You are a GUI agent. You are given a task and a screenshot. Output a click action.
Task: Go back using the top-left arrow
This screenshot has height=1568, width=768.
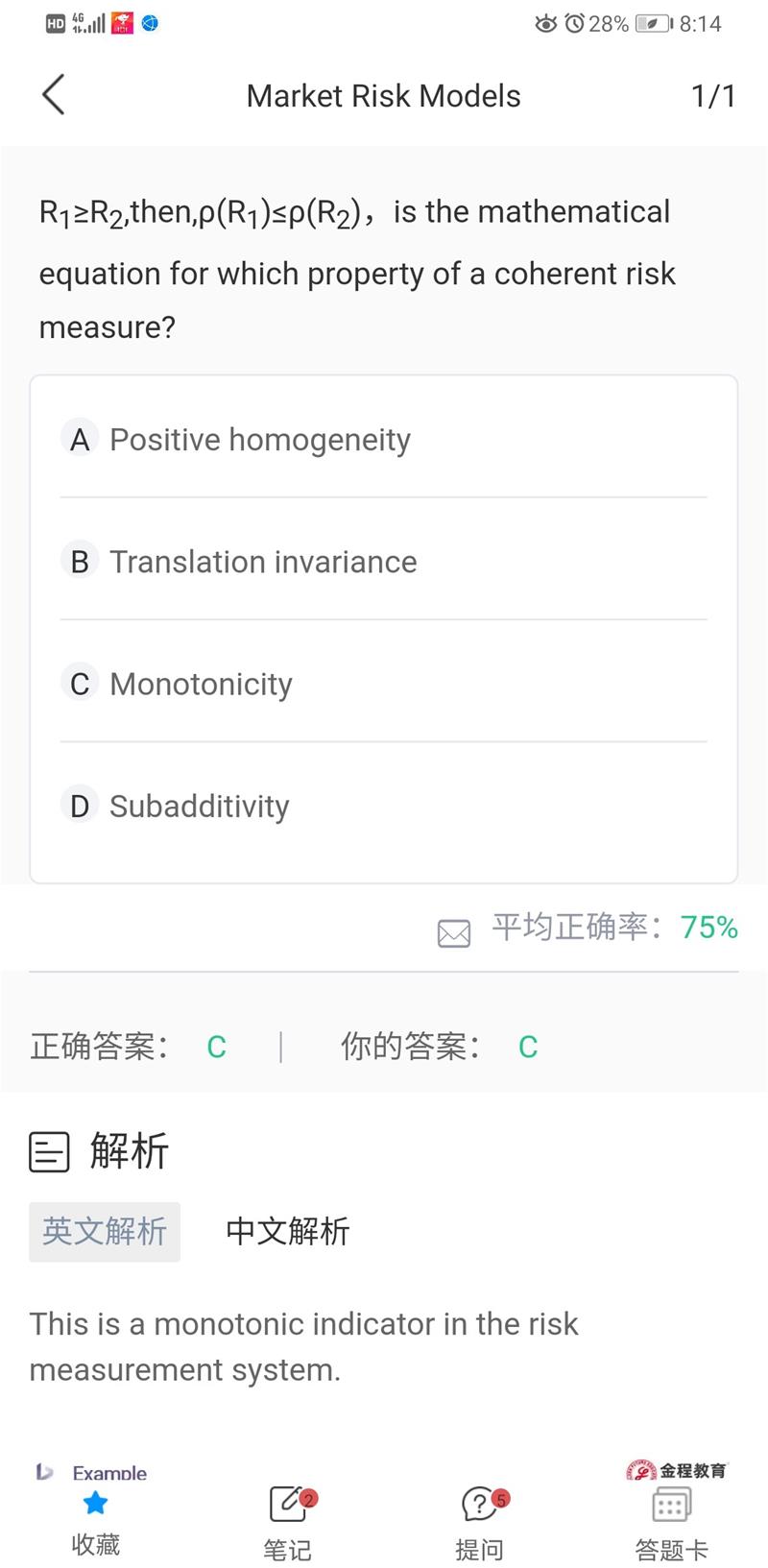coord(54,95)
